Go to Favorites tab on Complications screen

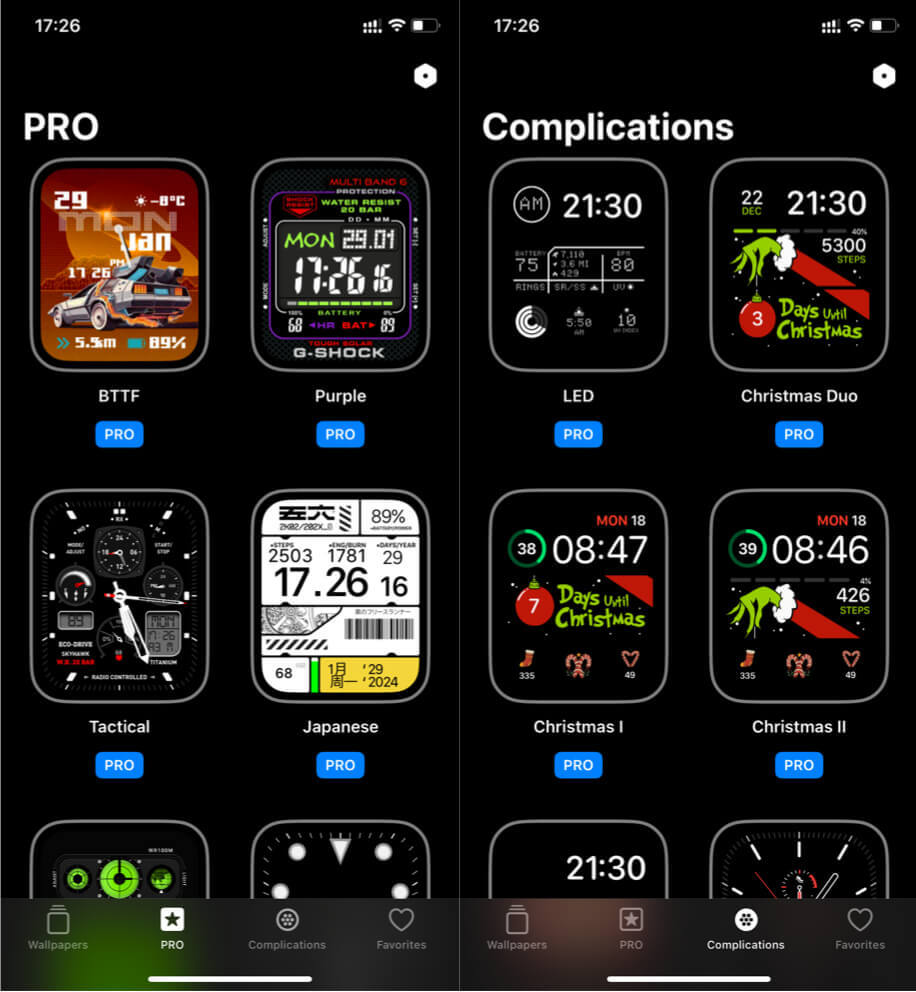click(x=860, y=929)
